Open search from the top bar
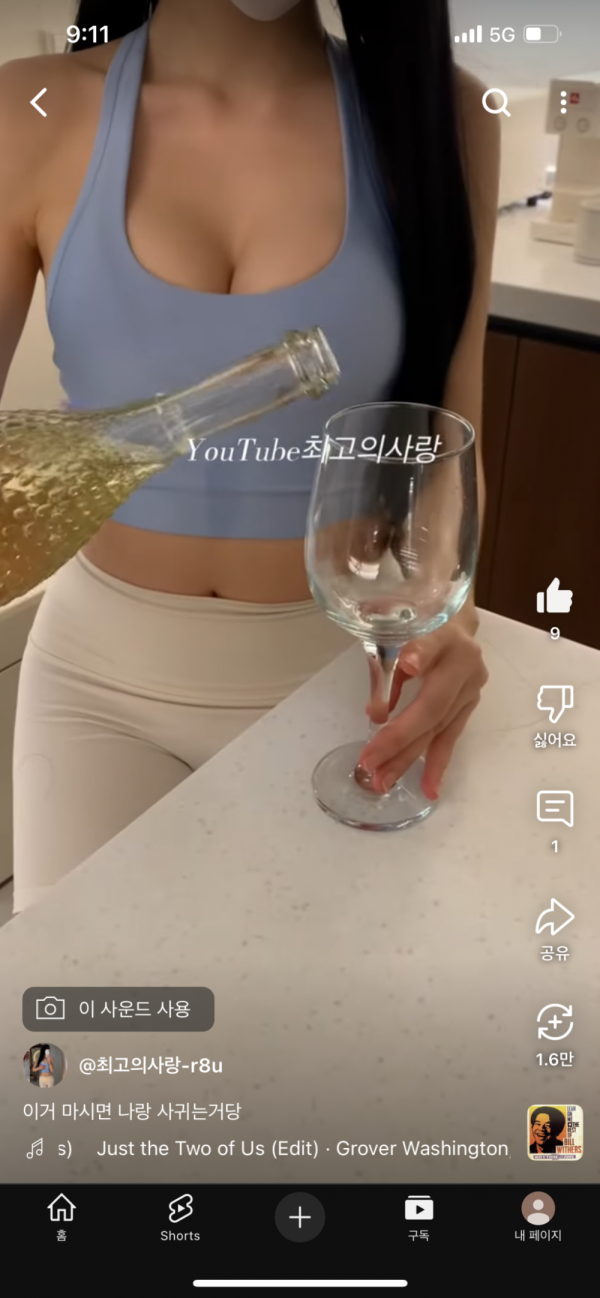The width and height of the screenshot is (600, 1298). point(496,102)
